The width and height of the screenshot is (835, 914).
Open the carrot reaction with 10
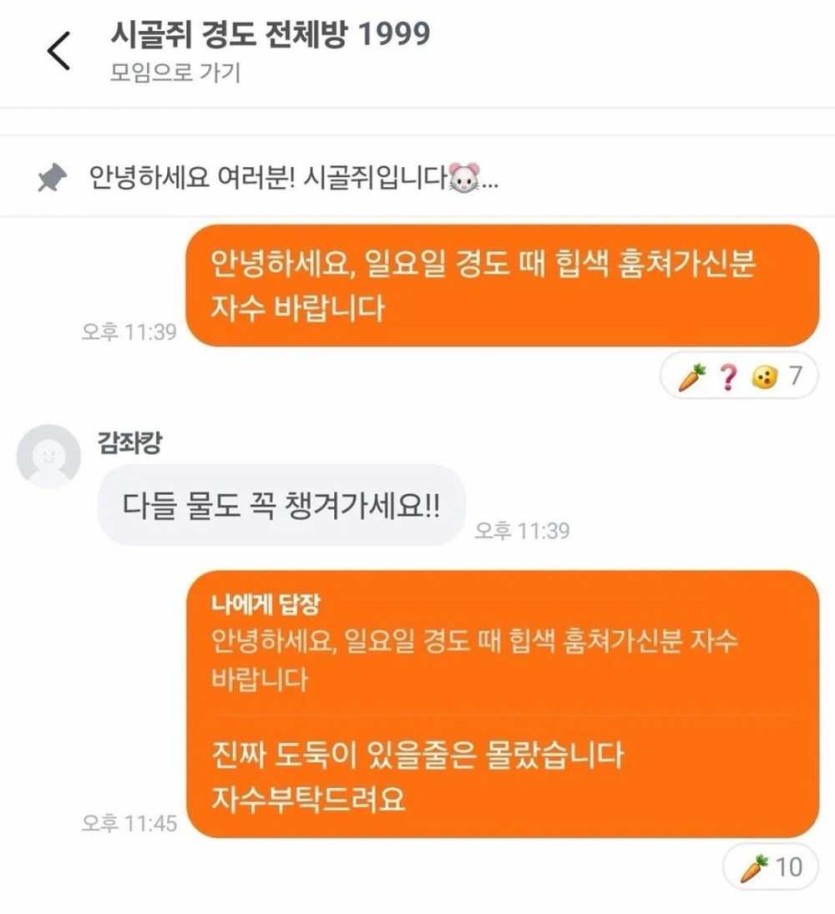tap(771, 867)
